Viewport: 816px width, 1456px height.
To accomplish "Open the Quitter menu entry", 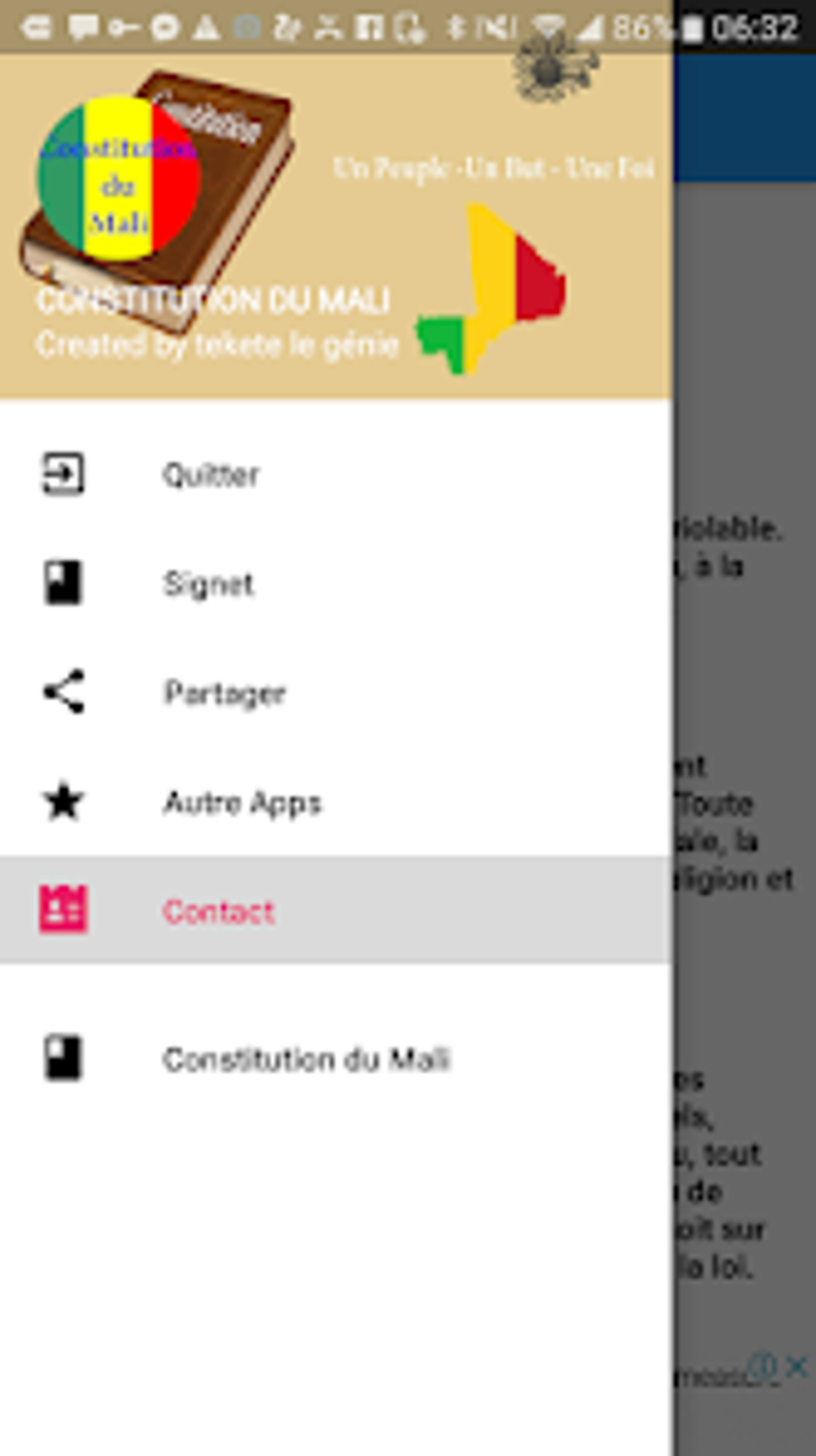I will (211, 475).
